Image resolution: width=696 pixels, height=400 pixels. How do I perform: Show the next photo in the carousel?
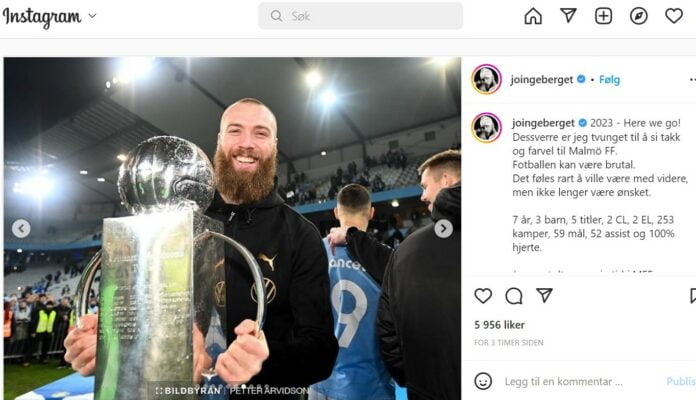(x=443, y=228)
